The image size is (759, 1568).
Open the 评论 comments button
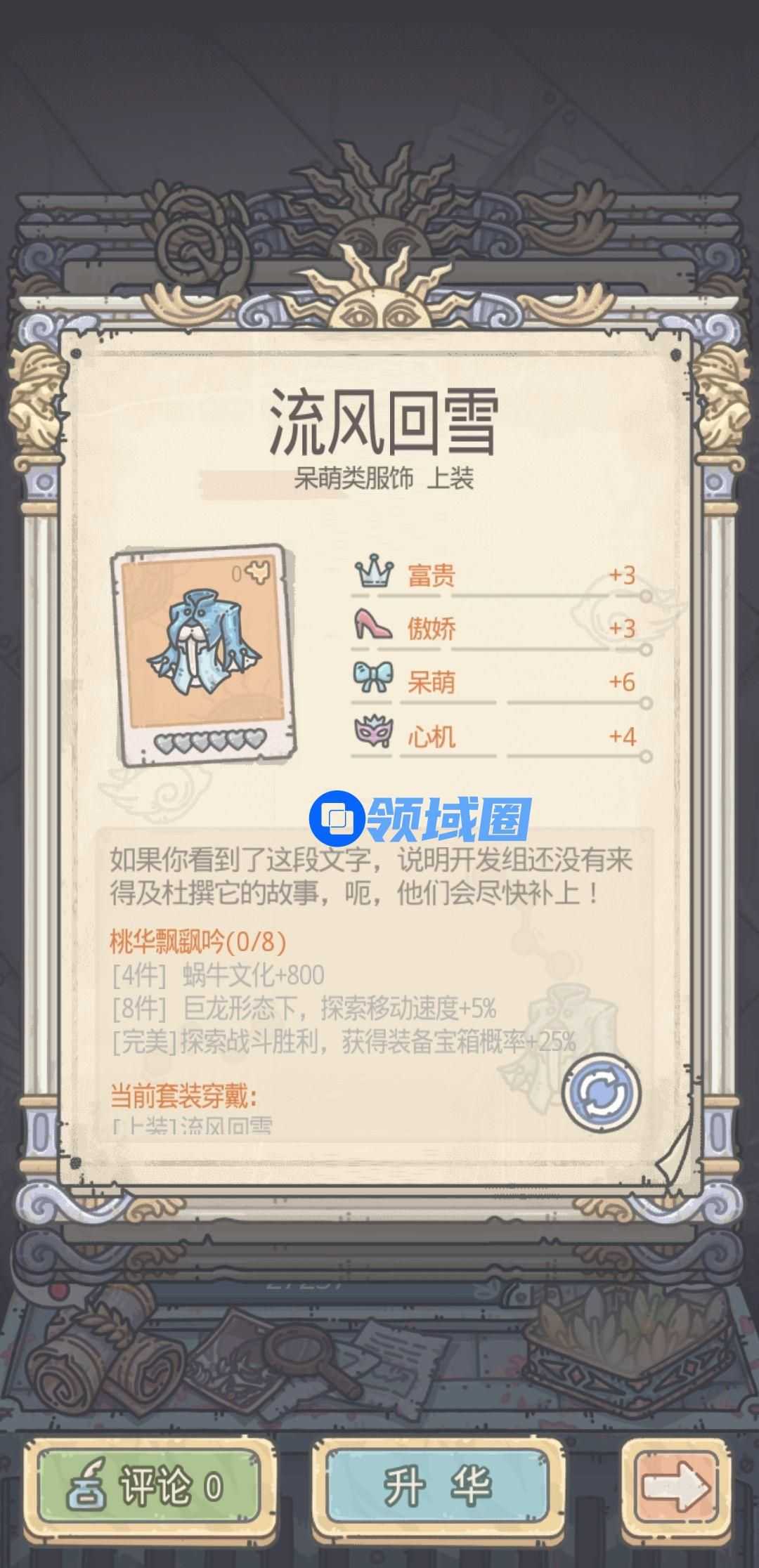tap(149, 1487)
